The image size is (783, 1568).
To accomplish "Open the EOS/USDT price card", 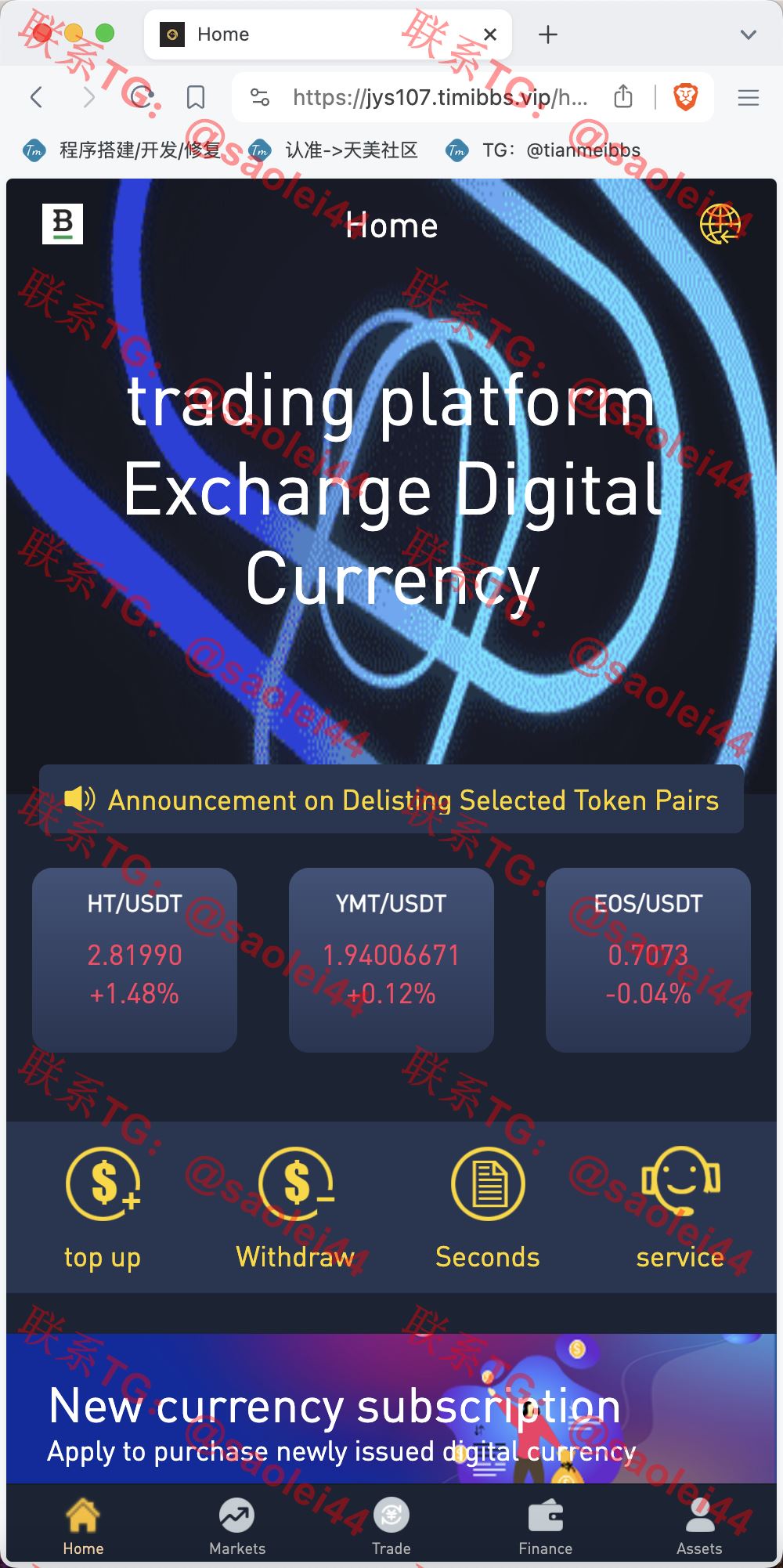I will click(648, 959).
